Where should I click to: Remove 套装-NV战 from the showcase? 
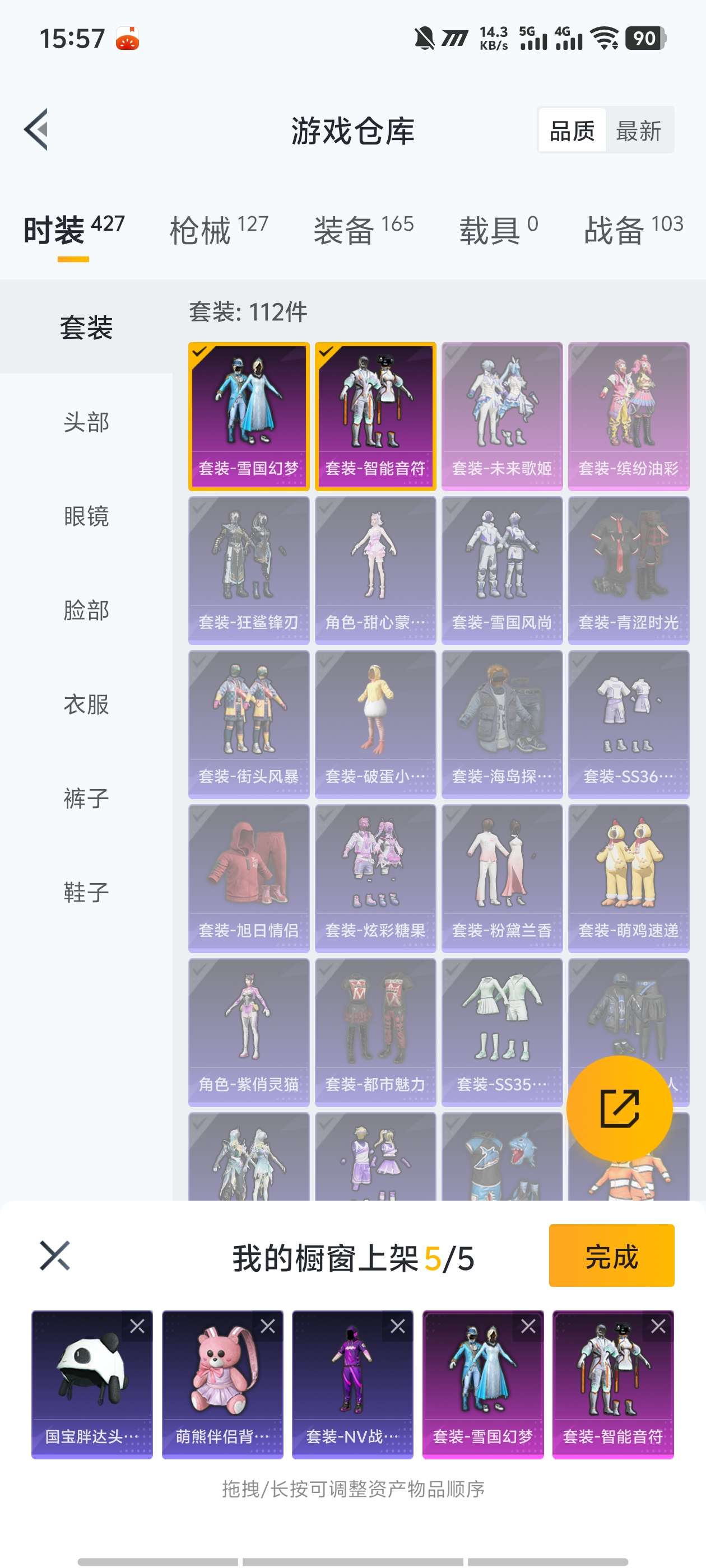pos(398,1326)
